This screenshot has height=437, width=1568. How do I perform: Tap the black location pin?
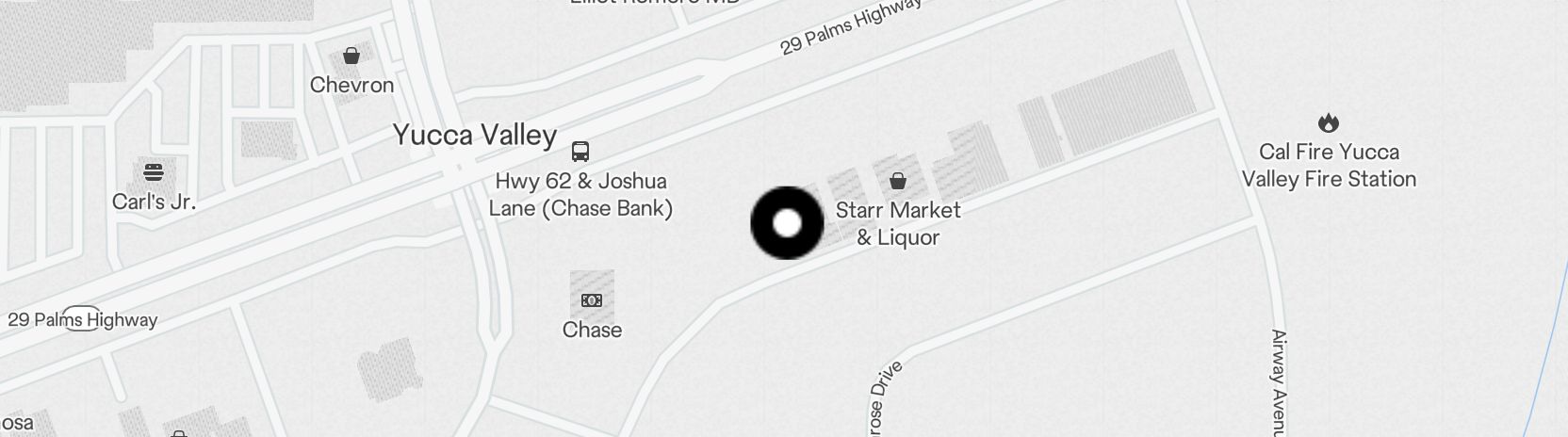coord(787,223)
